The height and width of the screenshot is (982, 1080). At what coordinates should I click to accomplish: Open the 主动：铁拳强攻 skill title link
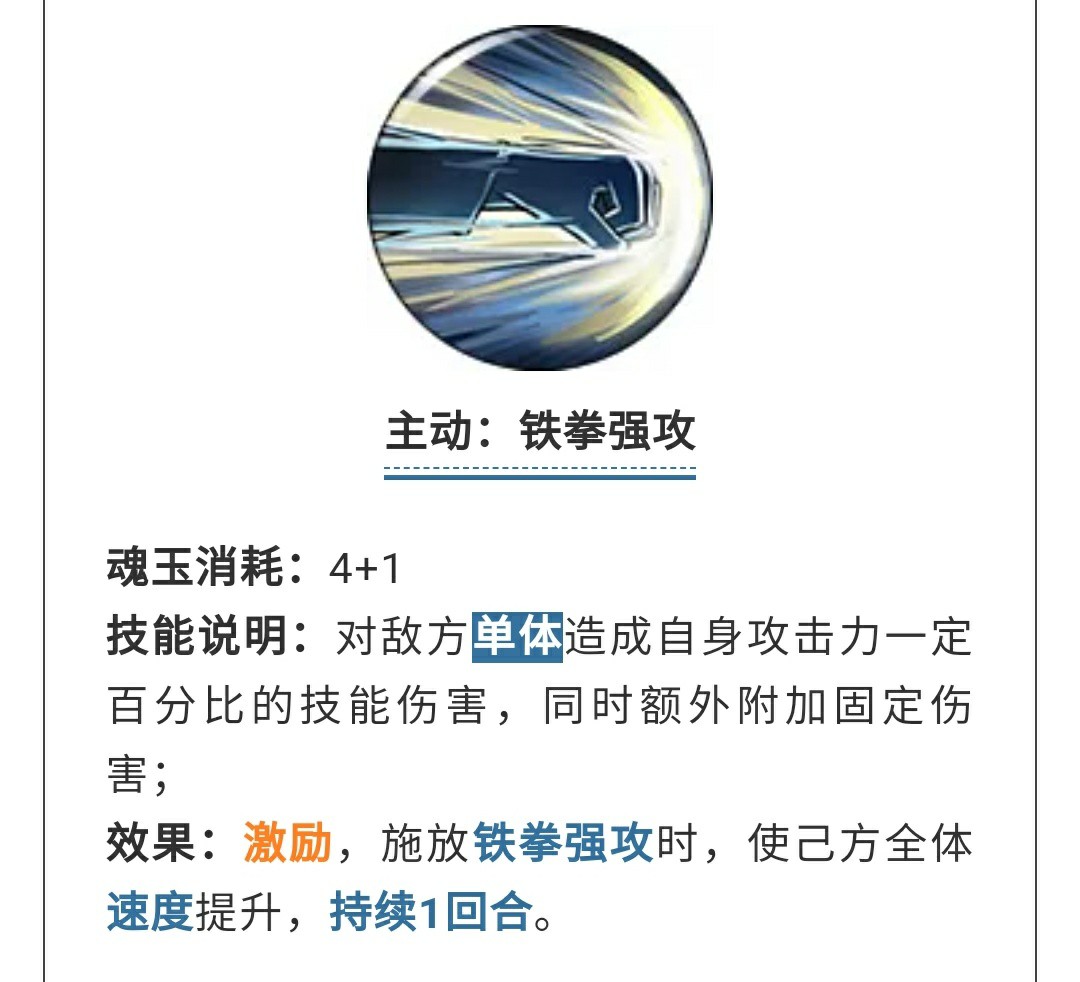[x=540, y=433]
